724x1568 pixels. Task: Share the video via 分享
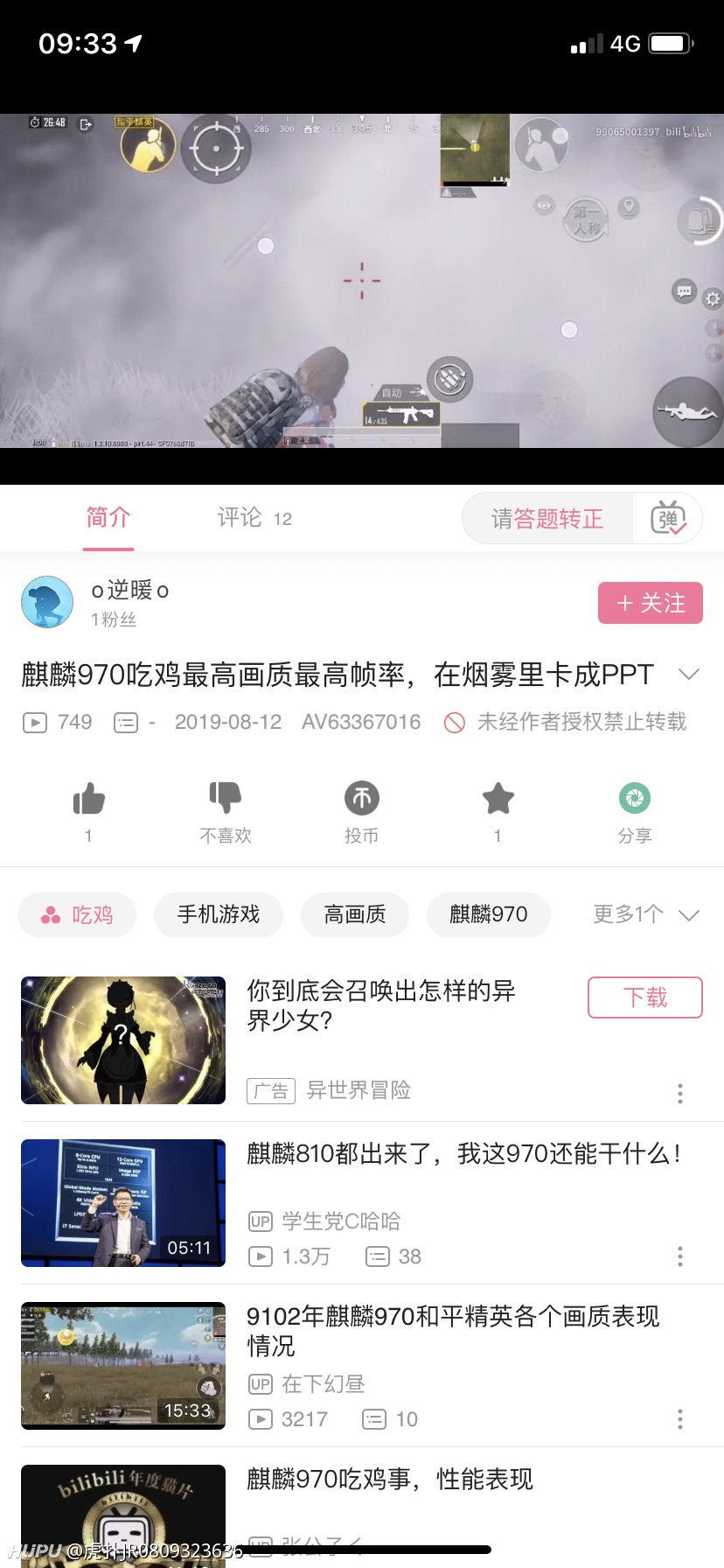[635, 798]
